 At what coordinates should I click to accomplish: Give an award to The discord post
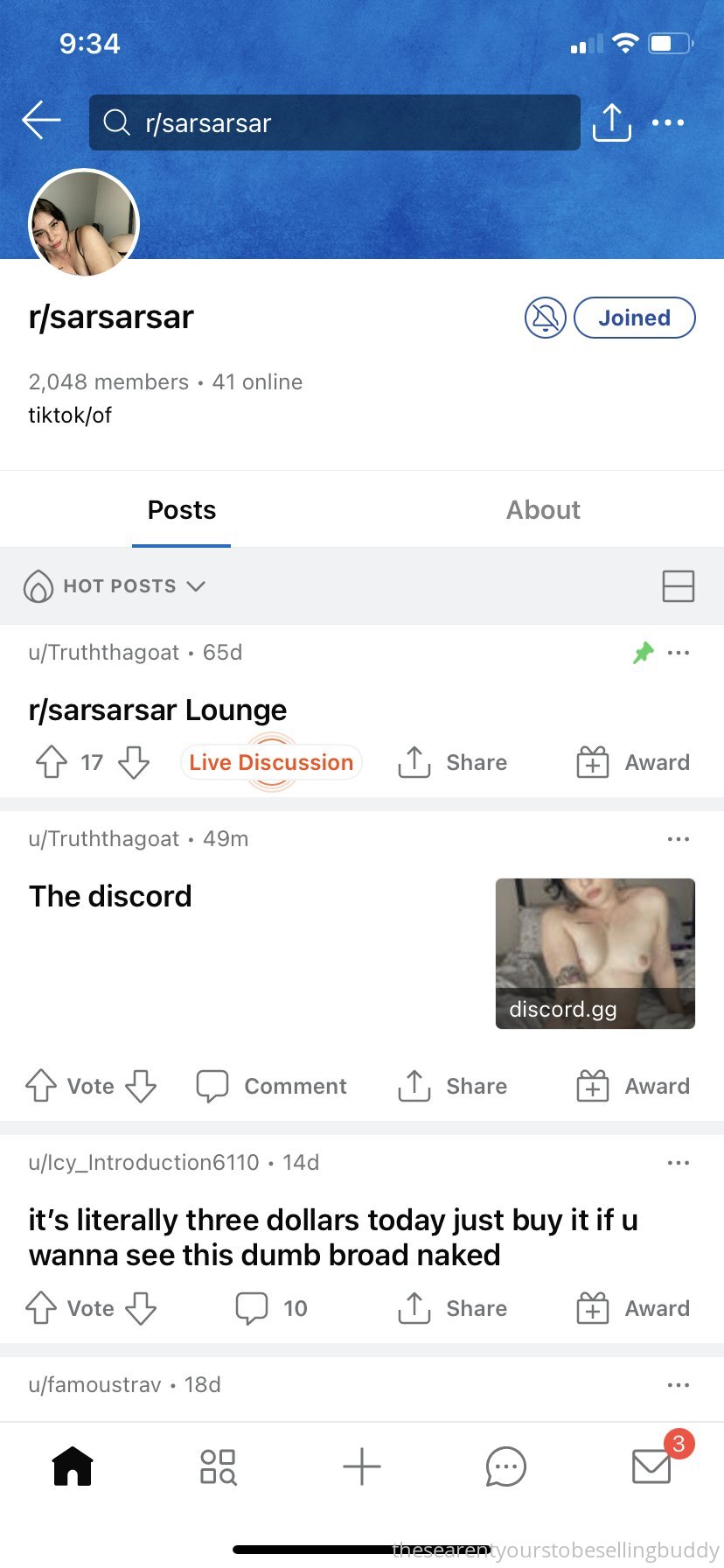pos(633,1086)
